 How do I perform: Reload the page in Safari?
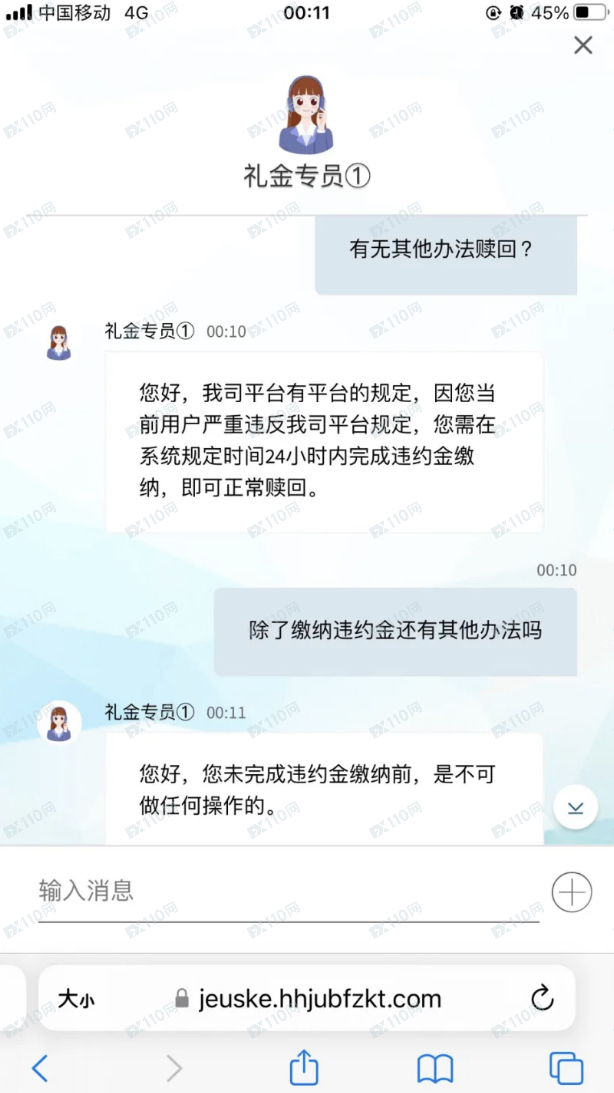541,998
